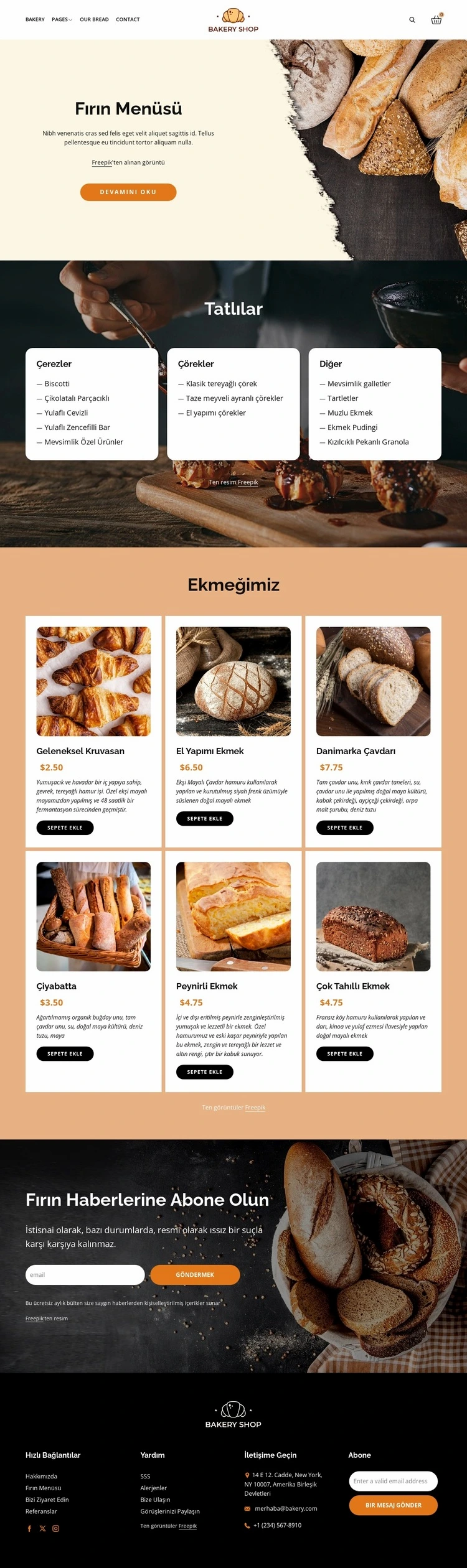Screen dimensions: 467x1568
Task: Submit newsletter with GÖNDERMEK button
Action: (195, 1274)
